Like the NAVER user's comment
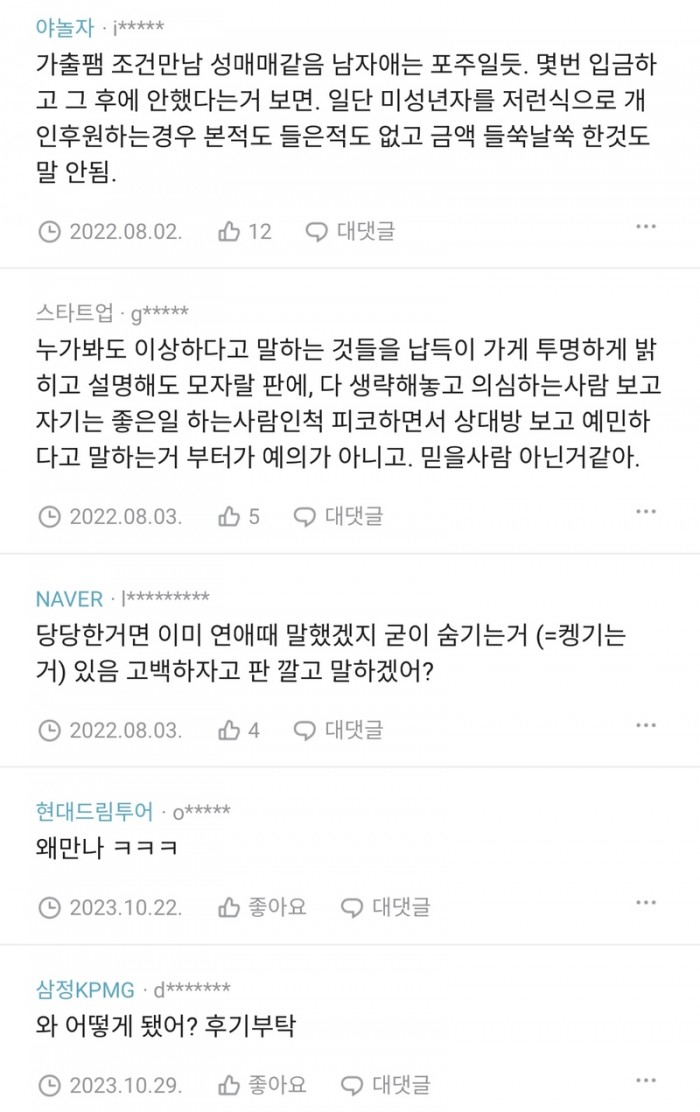Screen dimensions: 700x1112 [238, 730]
